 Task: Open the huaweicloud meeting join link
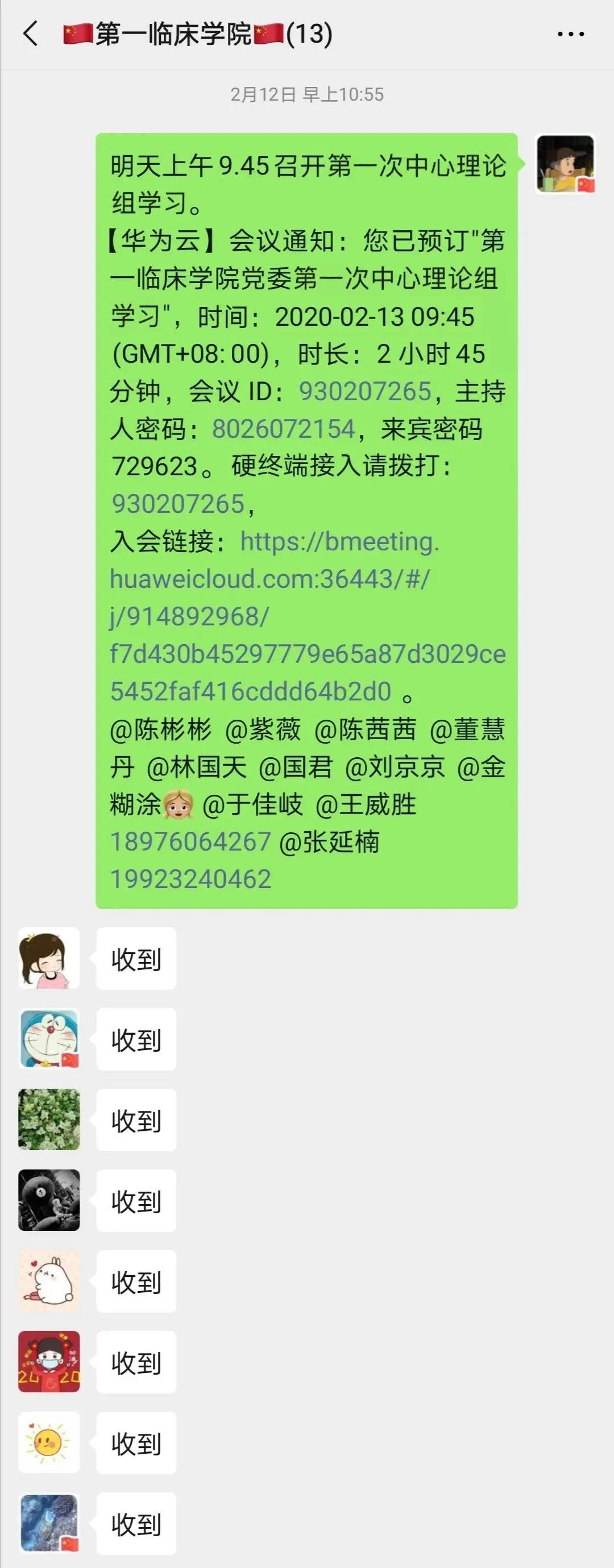(308, 616)
